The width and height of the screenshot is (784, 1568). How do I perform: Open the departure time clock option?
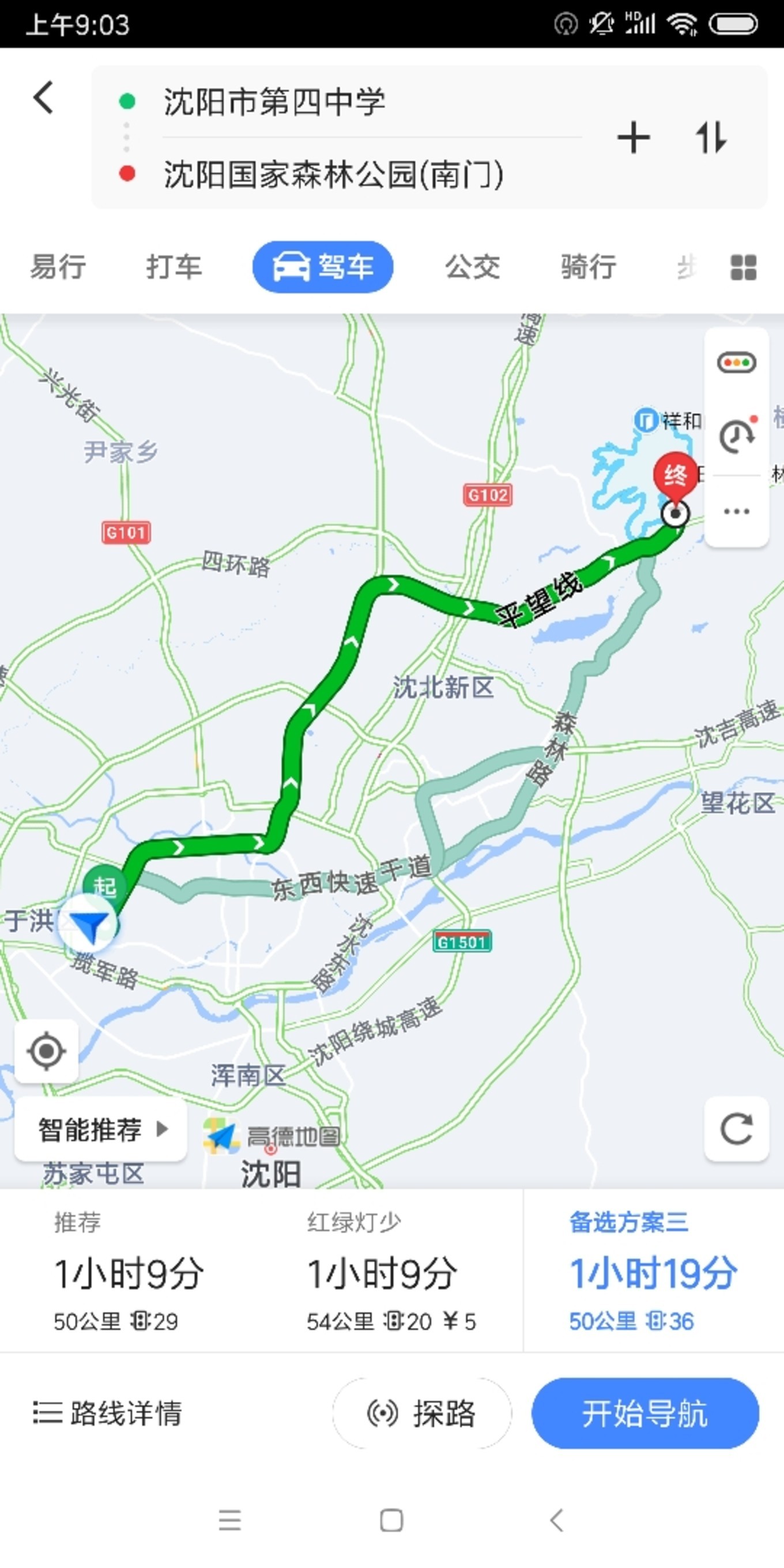[x=737, y=436]
